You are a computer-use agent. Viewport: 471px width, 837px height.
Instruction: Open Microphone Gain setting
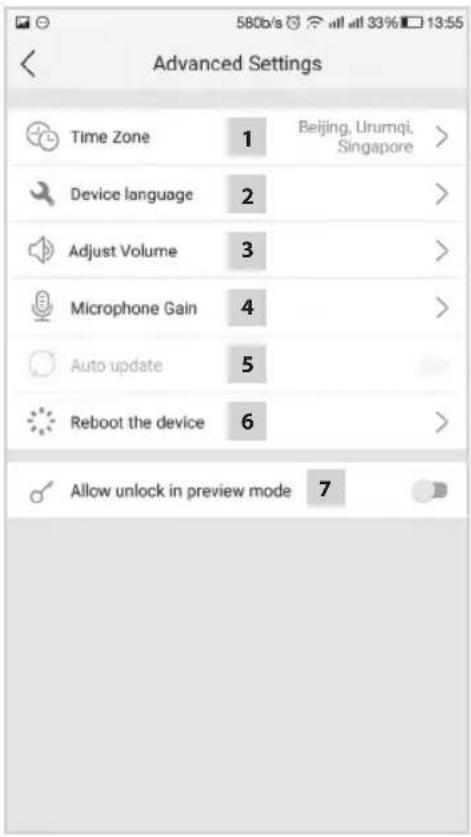[x=237, y=308]
